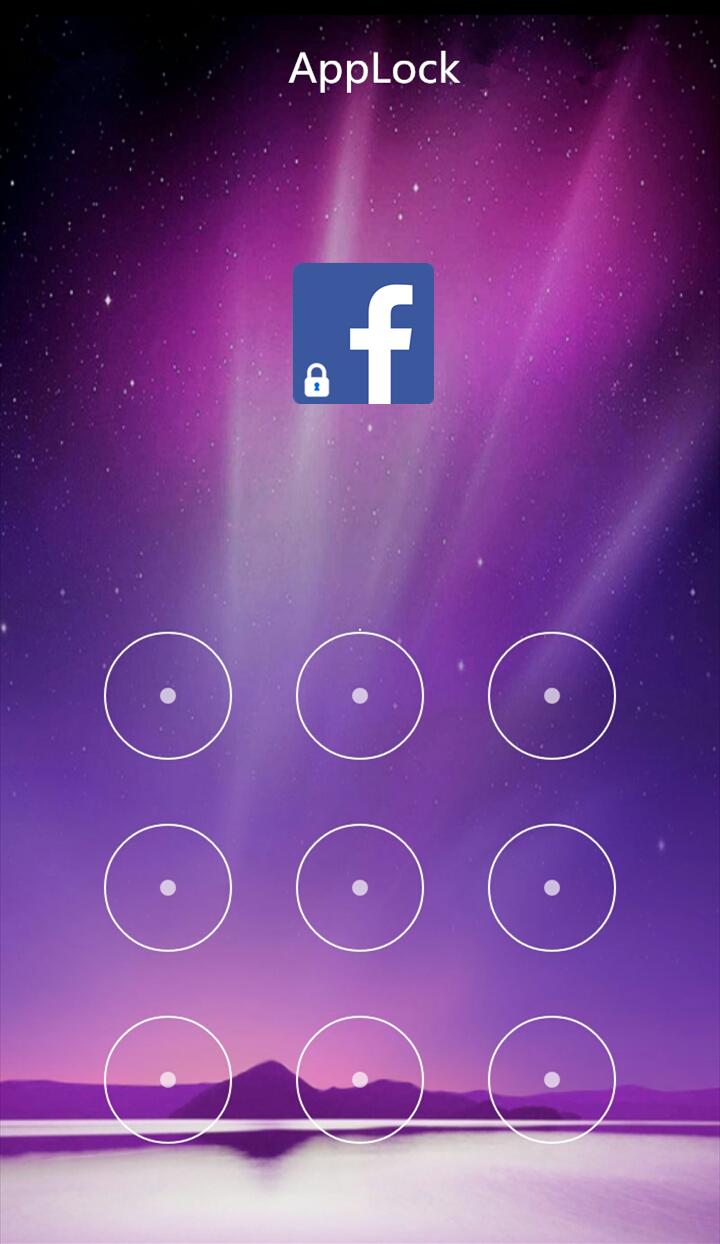Tap the top-center pattern dot
Screen dimensions: 720x1244
(360, 695)
